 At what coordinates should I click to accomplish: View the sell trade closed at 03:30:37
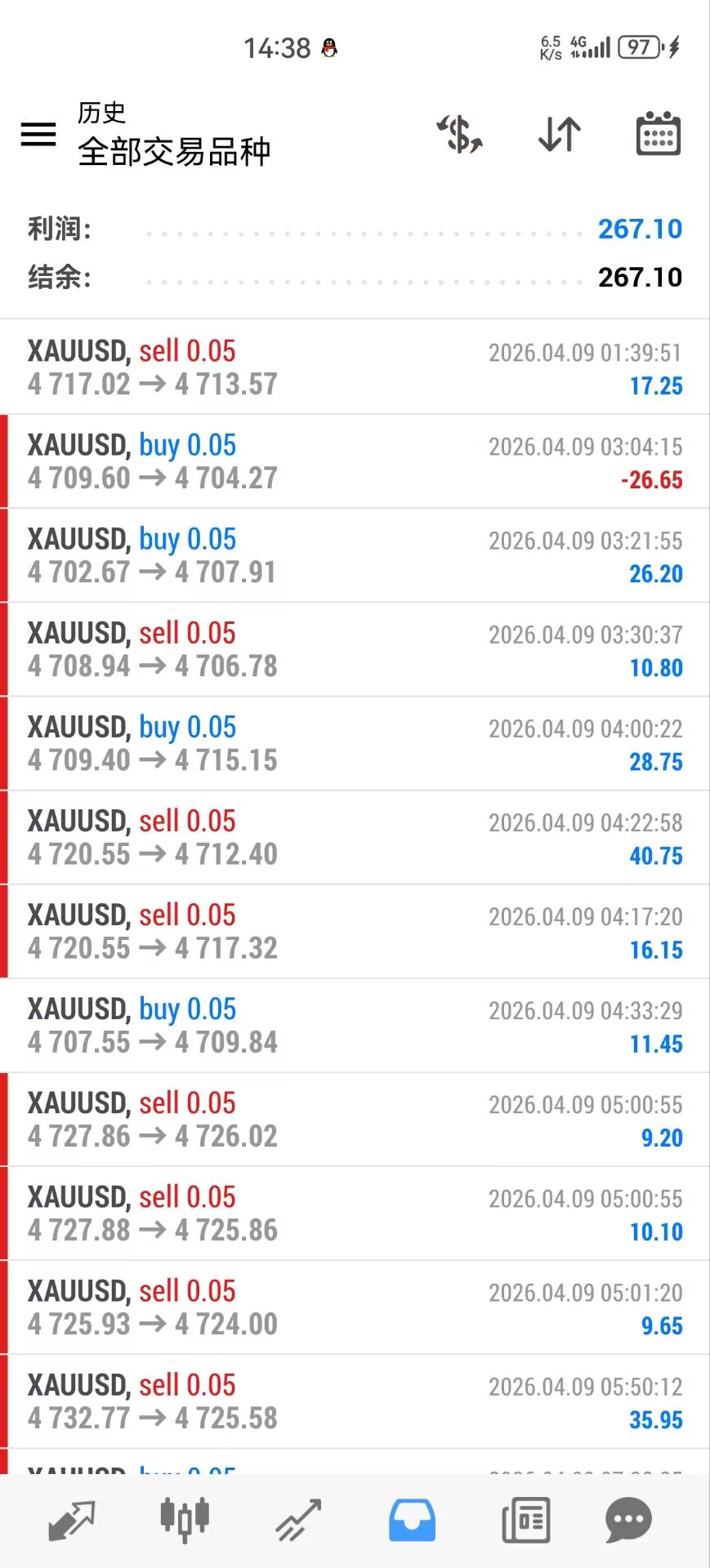click(x=355, y=649)
